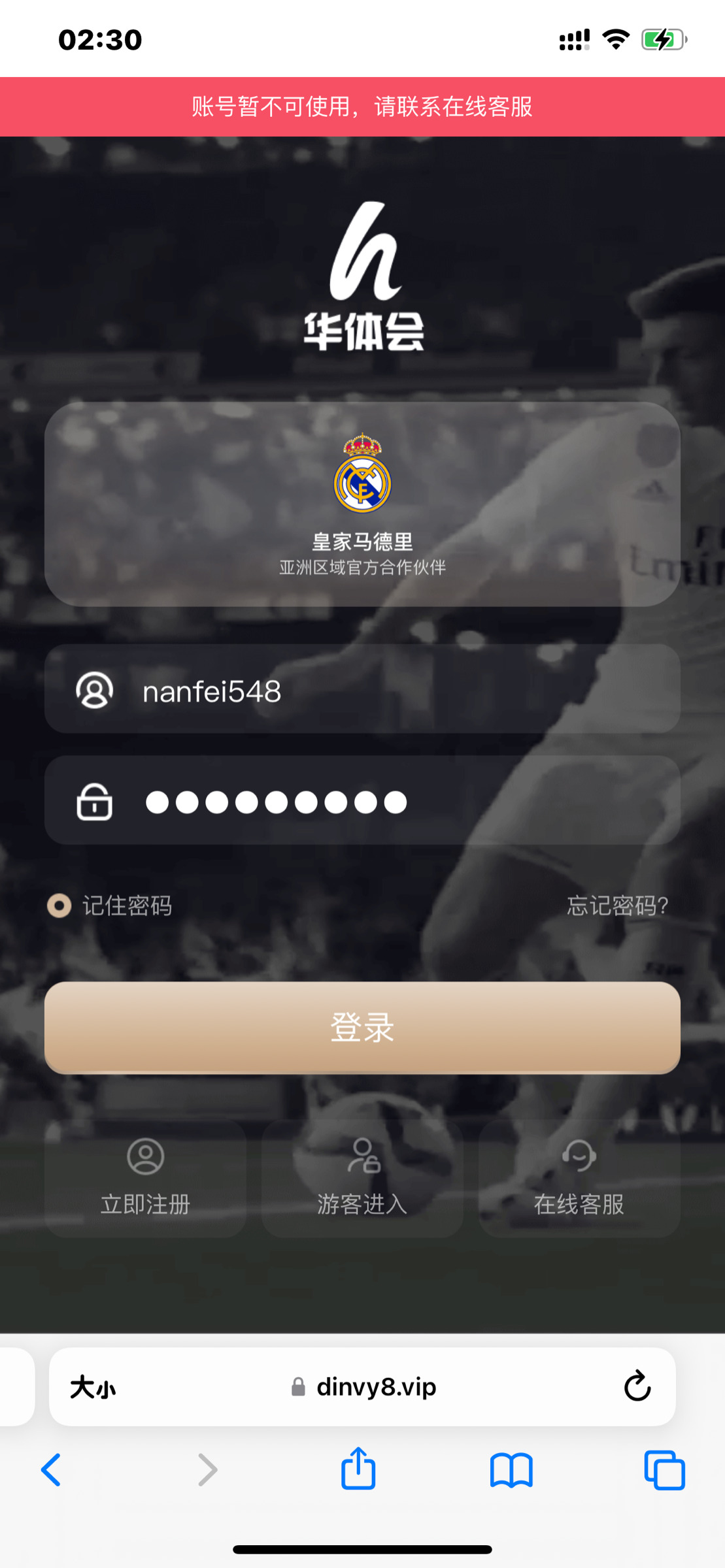Open 立即注册 to register an account
The image size is (725, 1568).
click(145, 1177)
